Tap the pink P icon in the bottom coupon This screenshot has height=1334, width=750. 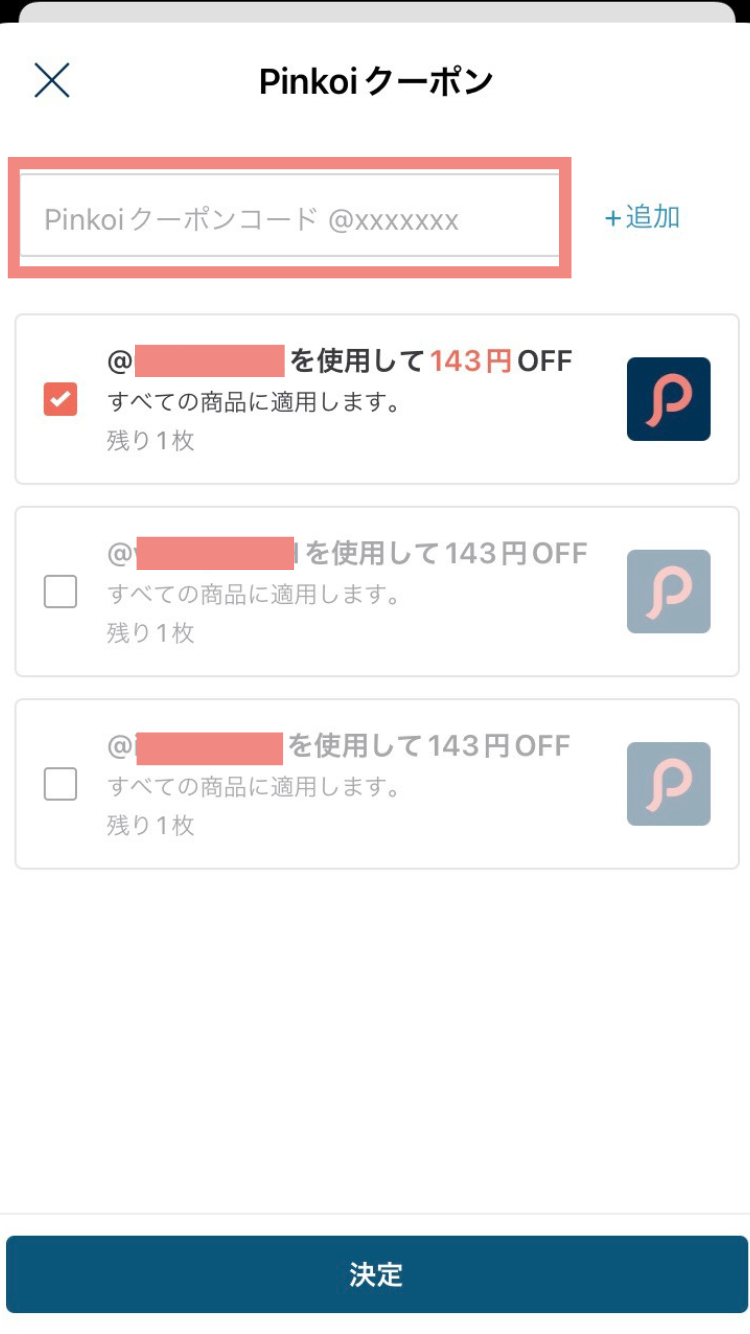[x=667, y=784]
